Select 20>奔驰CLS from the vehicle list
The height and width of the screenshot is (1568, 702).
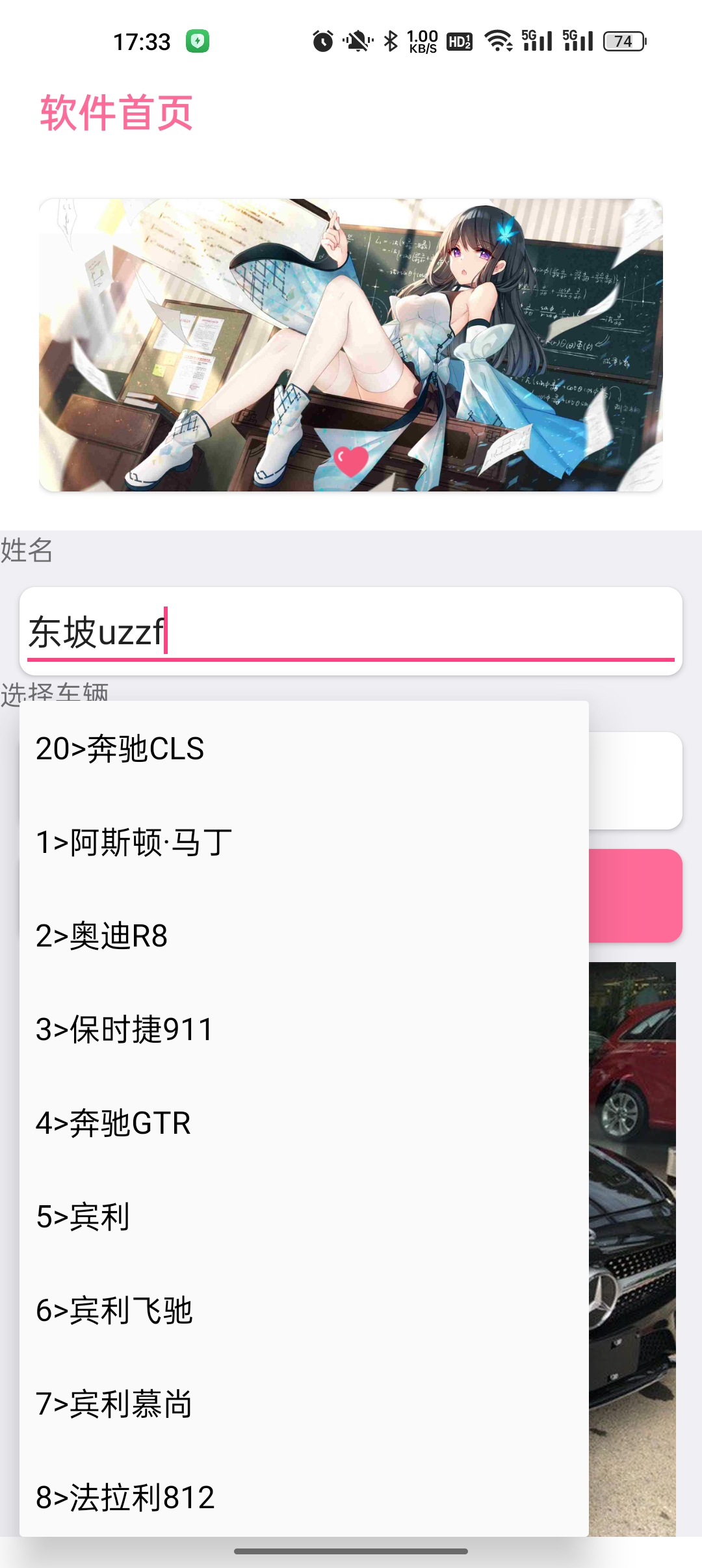(304, 748)
